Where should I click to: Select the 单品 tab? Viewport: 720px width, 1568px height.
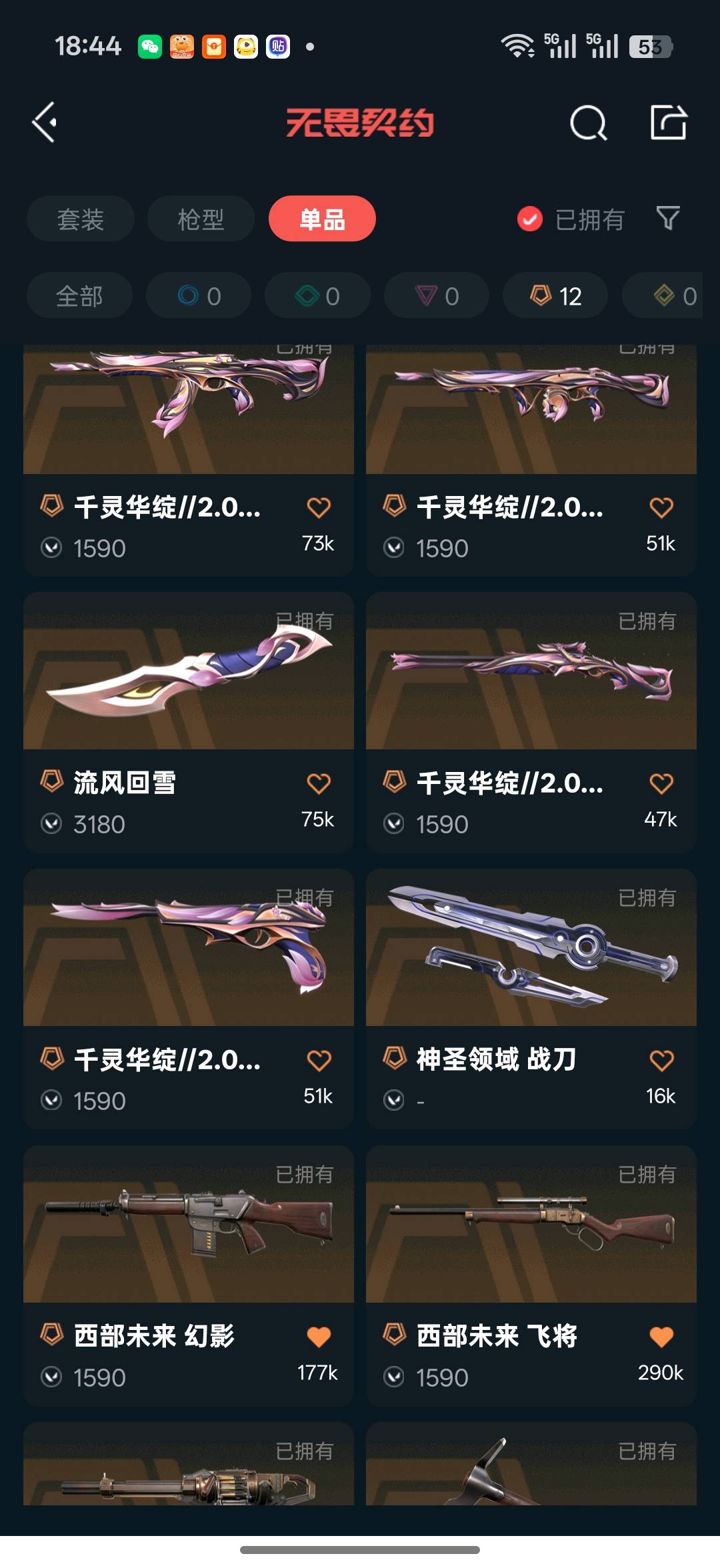coord(322,219)
